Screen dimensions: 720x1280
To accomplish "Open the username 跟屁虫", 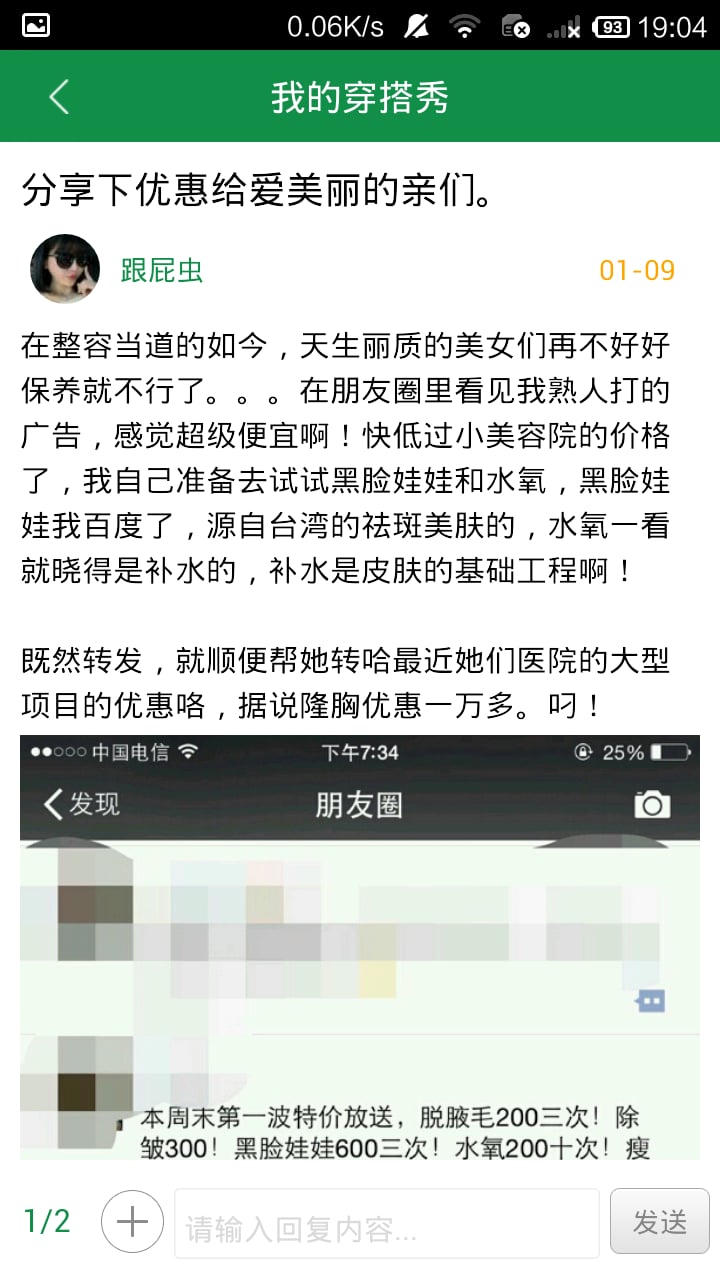I will [162, 270].
